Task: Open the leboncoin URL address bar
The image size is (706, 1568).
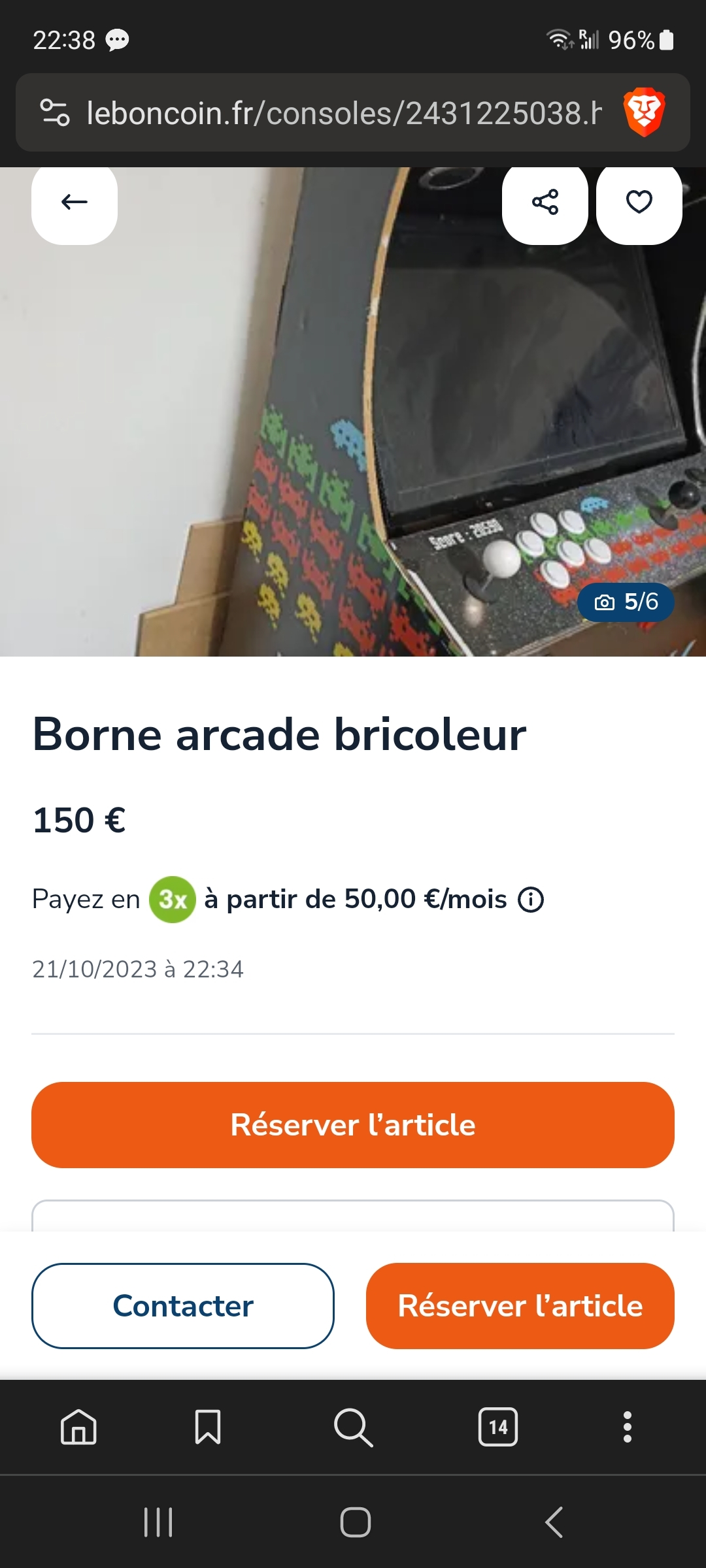Action: pos(343,113)
